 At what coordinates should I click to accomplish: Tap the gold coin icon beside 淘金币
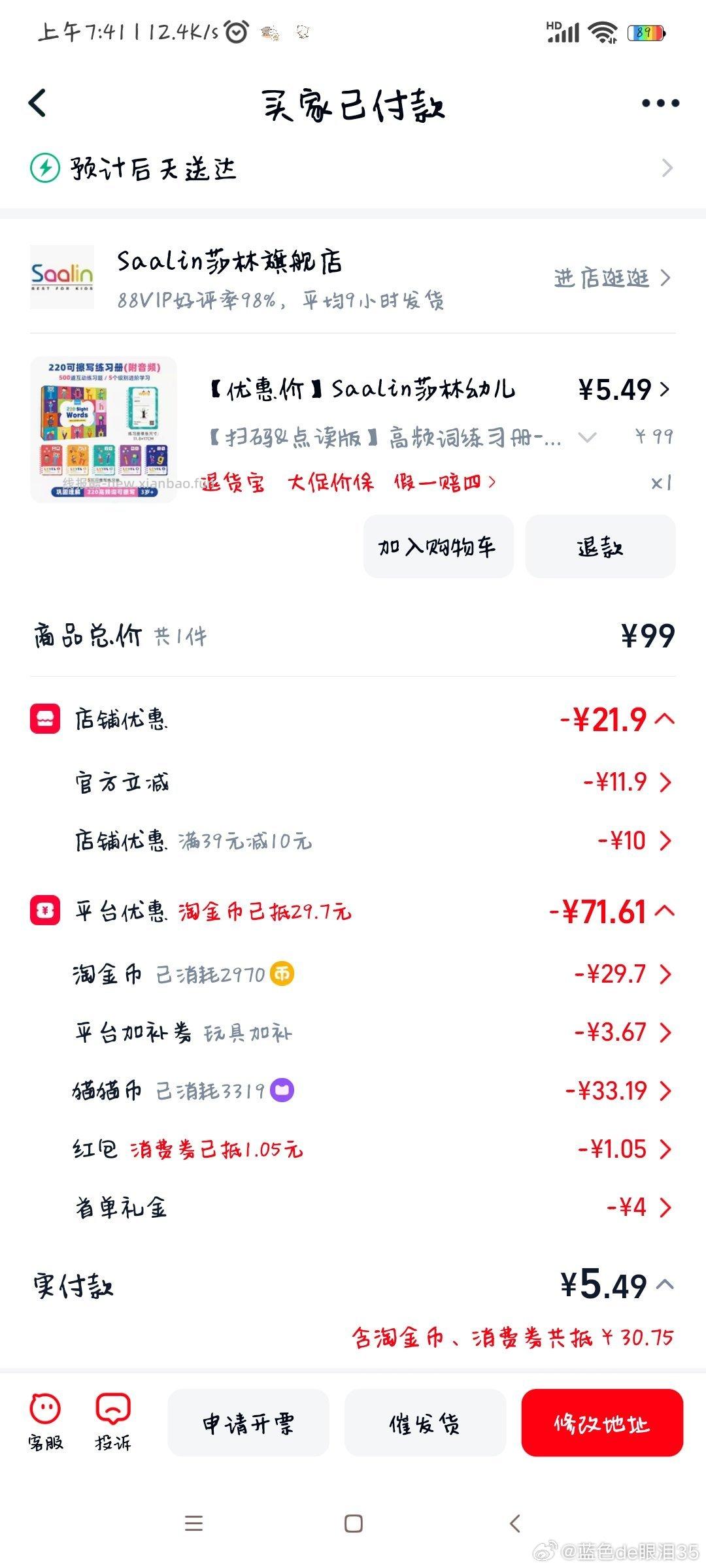282,973
